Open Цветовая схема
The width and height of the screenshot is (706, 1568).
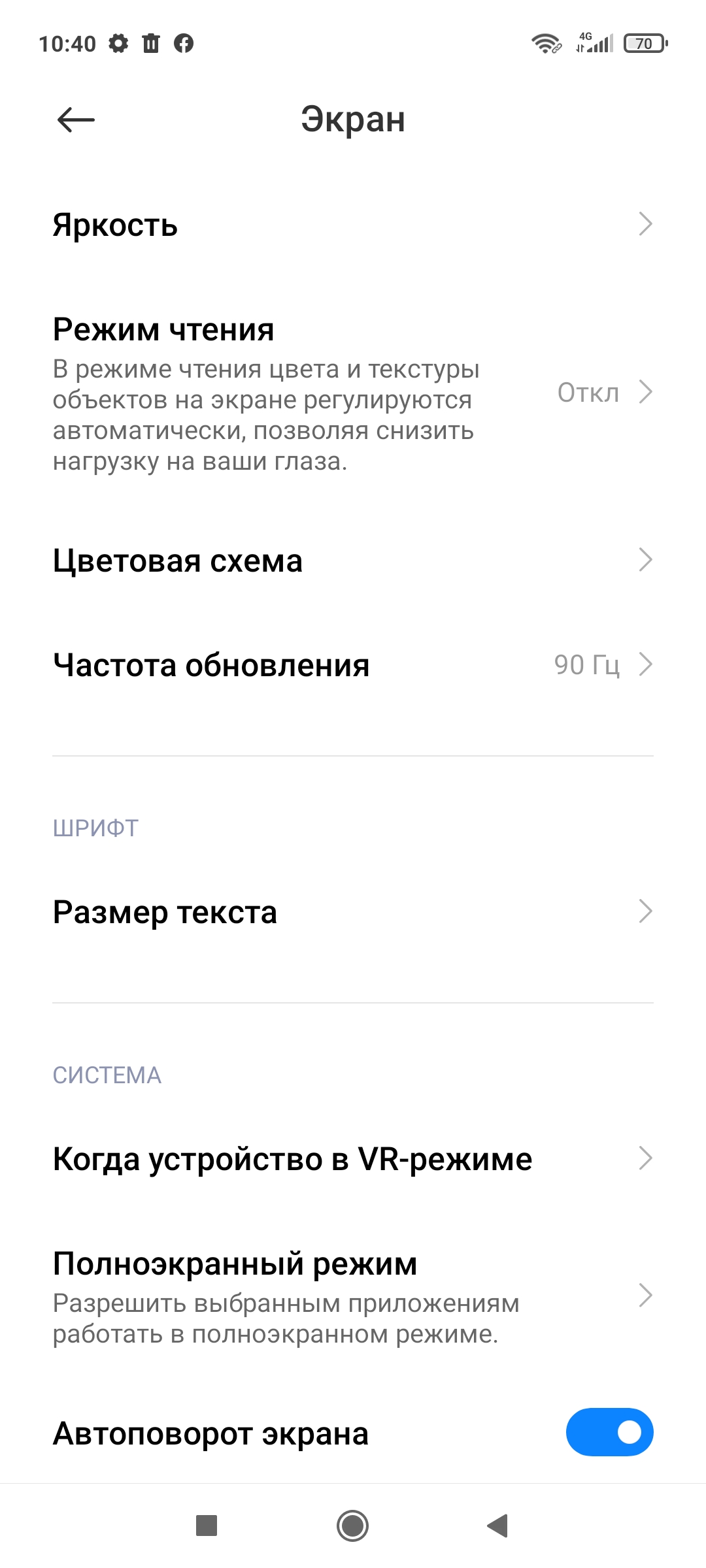point(353,560)
